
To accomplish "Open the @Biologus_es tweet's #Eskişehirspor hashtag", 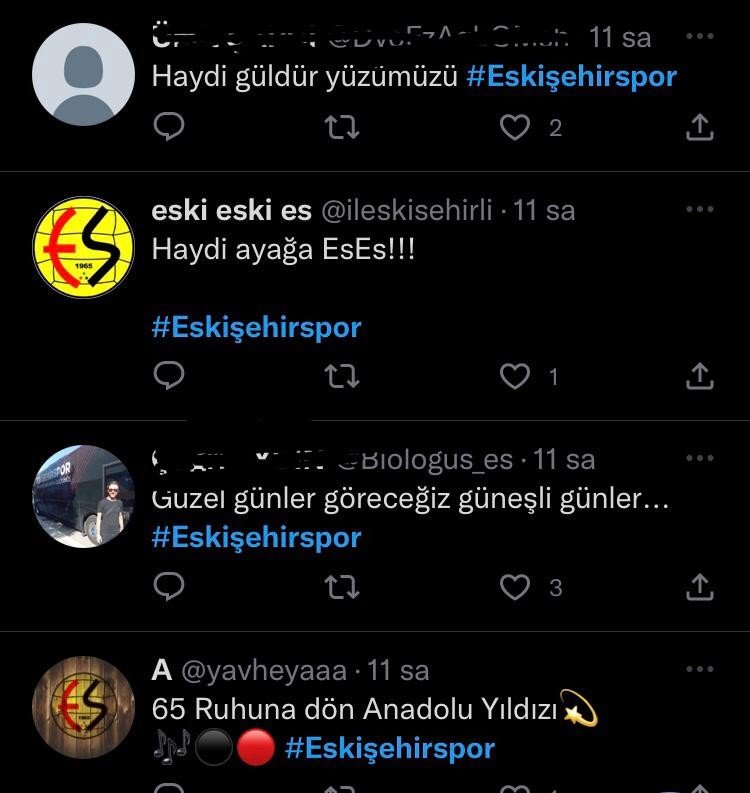I will (256, 537).
